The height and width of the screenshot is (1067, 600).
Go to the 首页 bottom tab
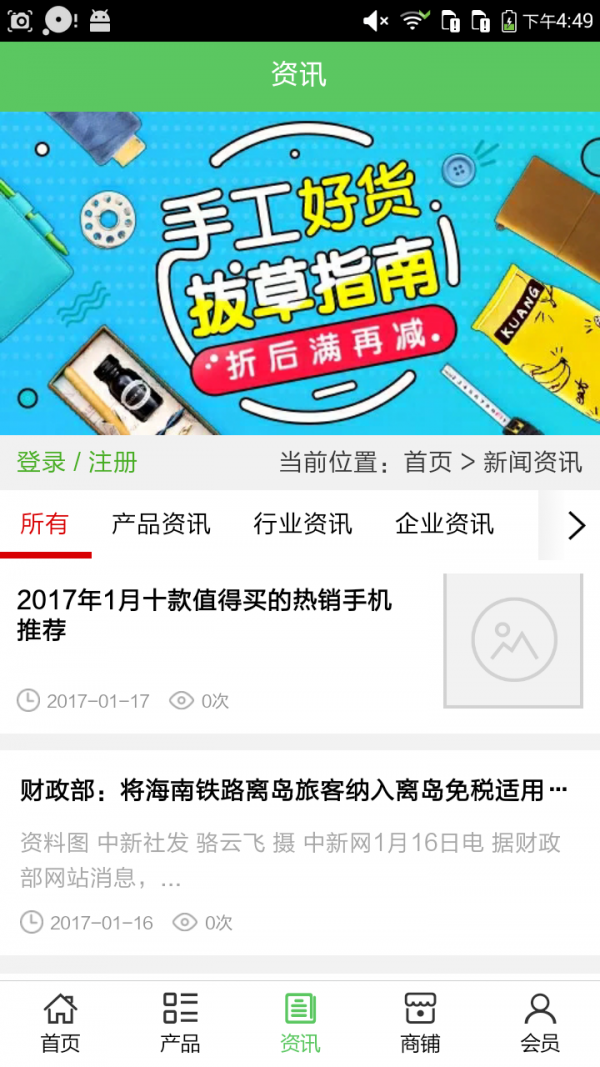(60, 1024)
